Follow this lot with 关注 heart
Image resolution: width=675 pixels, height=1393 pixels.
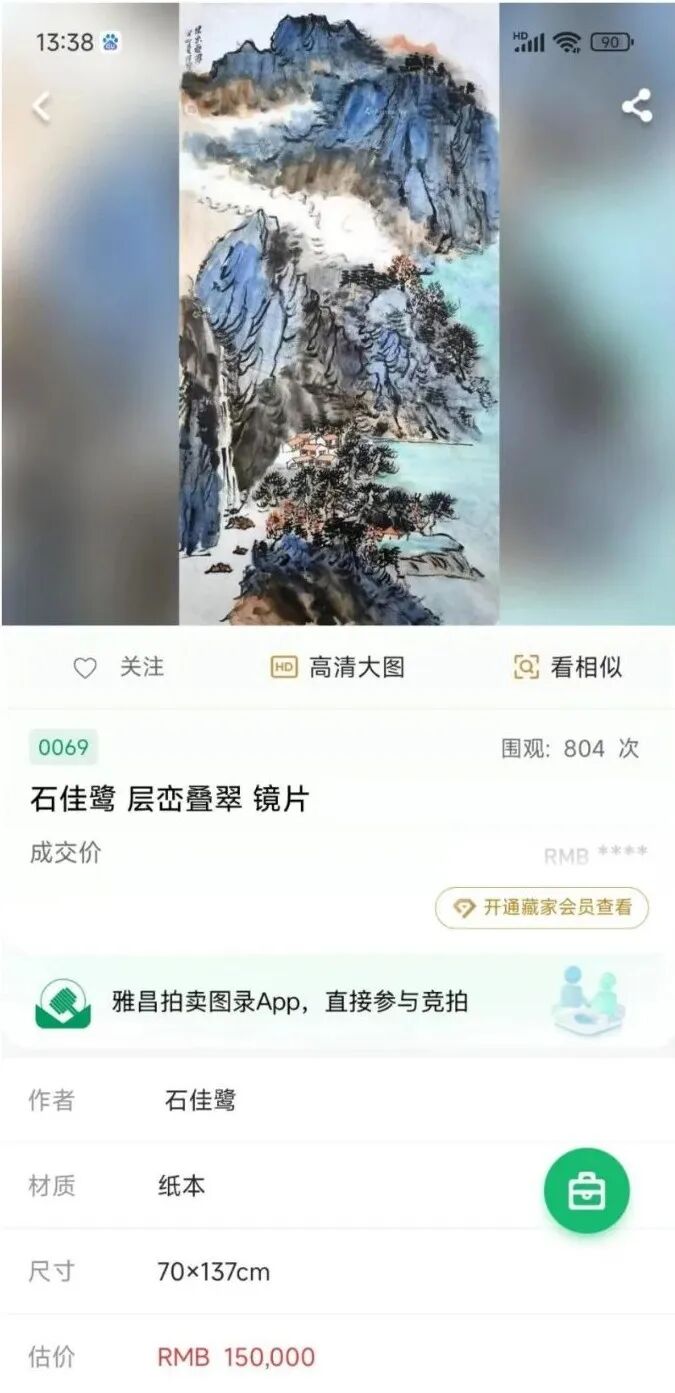pos(119,668)
